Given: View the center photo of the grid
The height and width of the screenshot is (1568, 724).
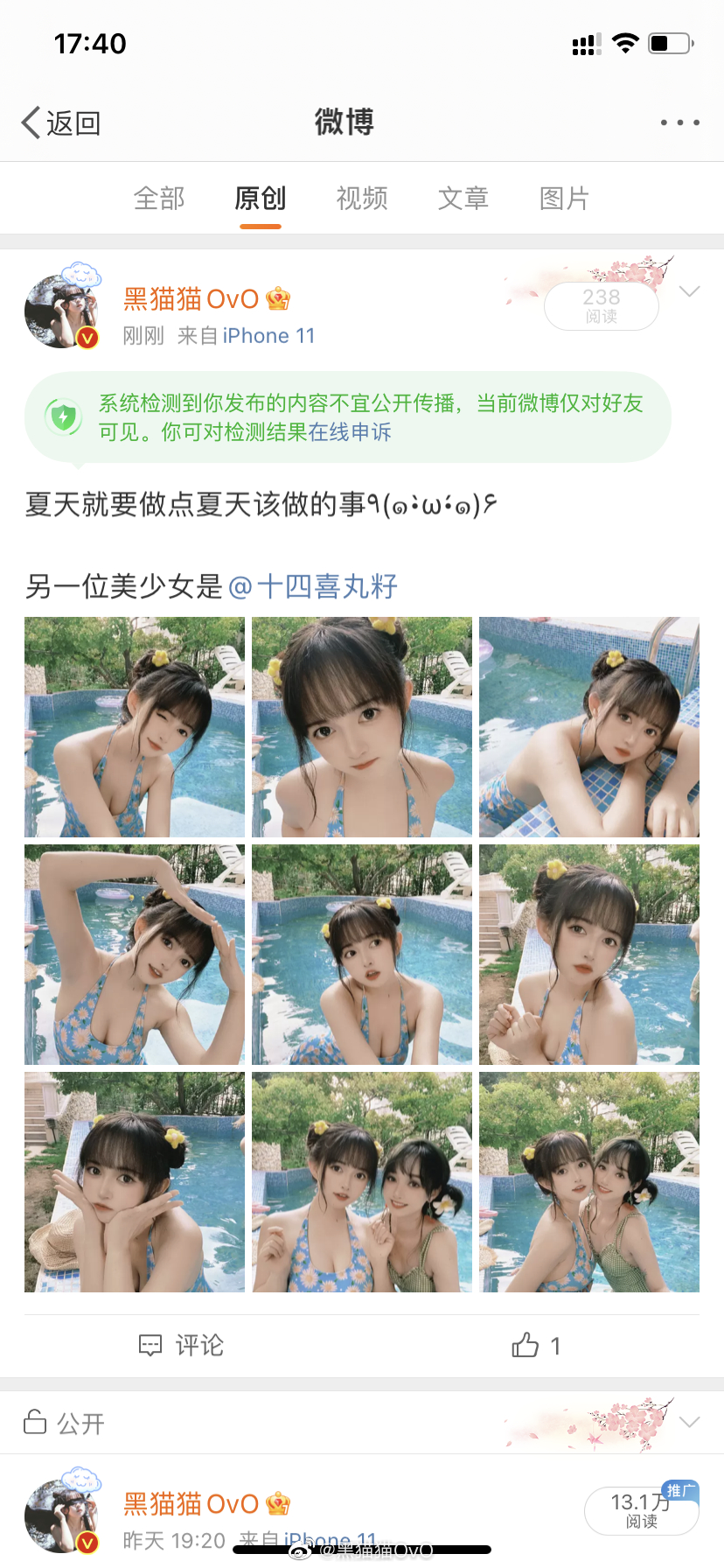Looking at the screenshot, I should (x=362, y=955).
